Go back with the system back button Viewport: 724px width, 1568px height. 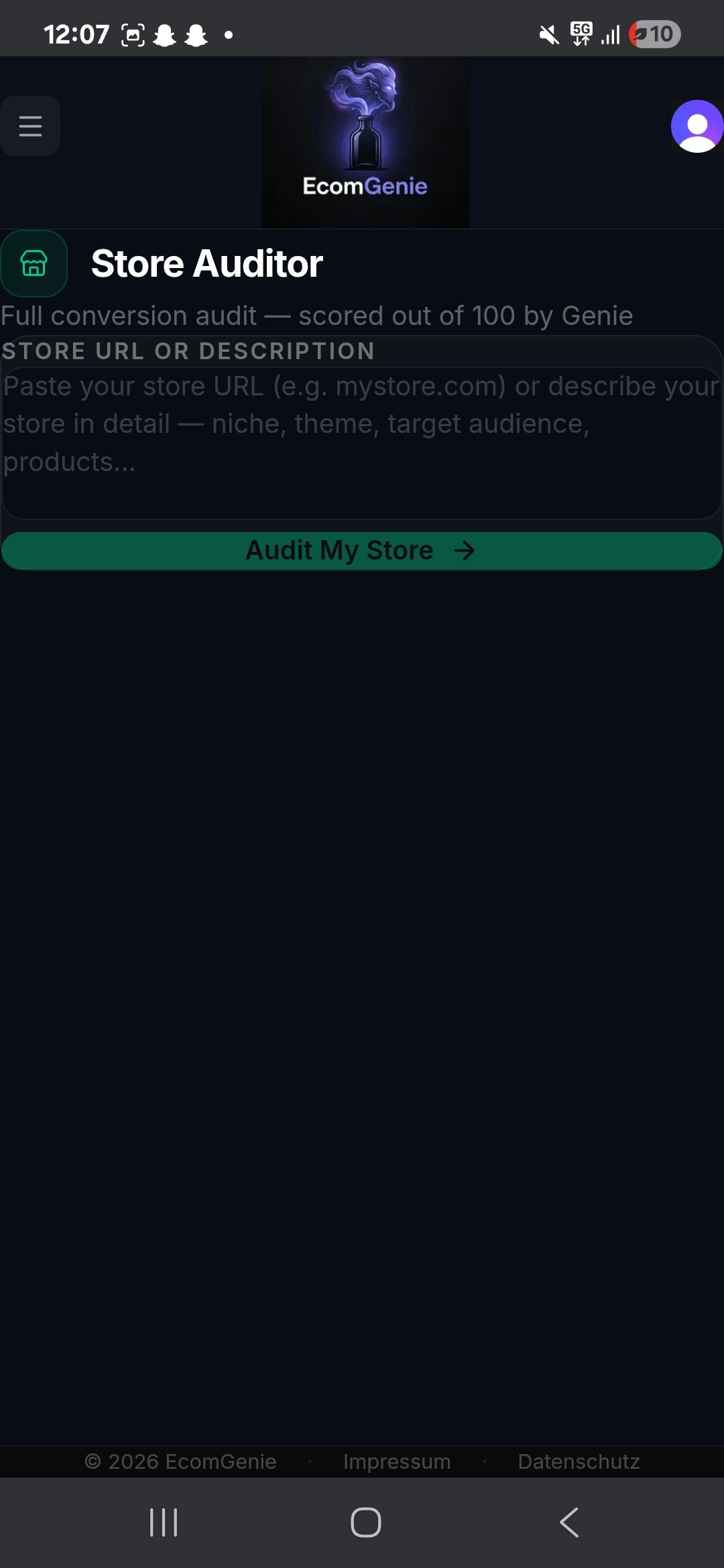569,1522
